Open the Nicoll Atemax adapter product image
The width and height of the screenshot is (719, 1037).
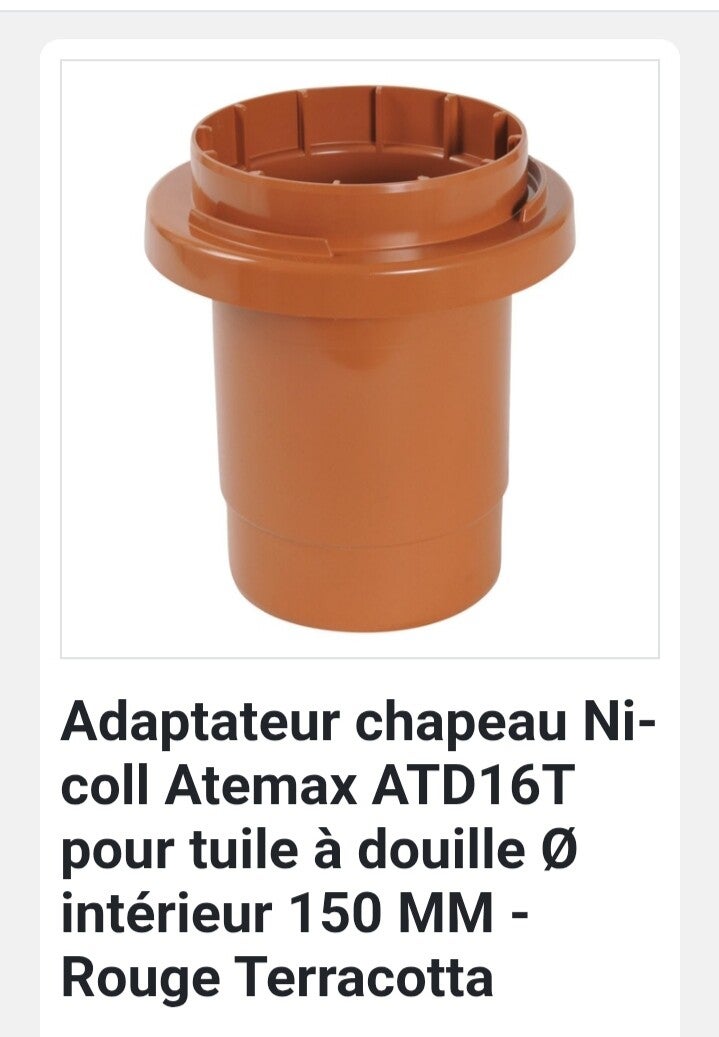tap(360, 359)
